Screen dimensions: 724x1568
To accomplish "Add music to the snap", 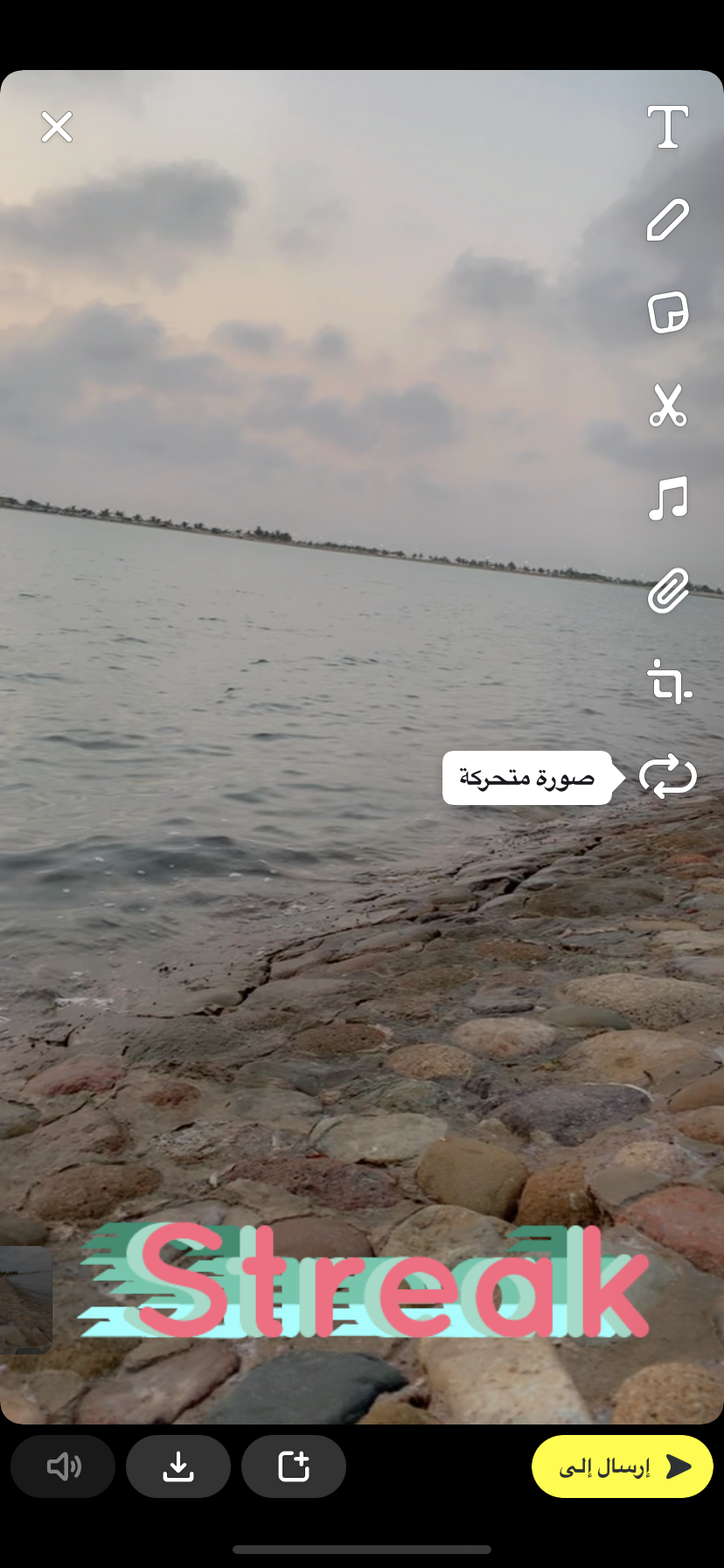I will pyautogui.click(x=668, y=499).
